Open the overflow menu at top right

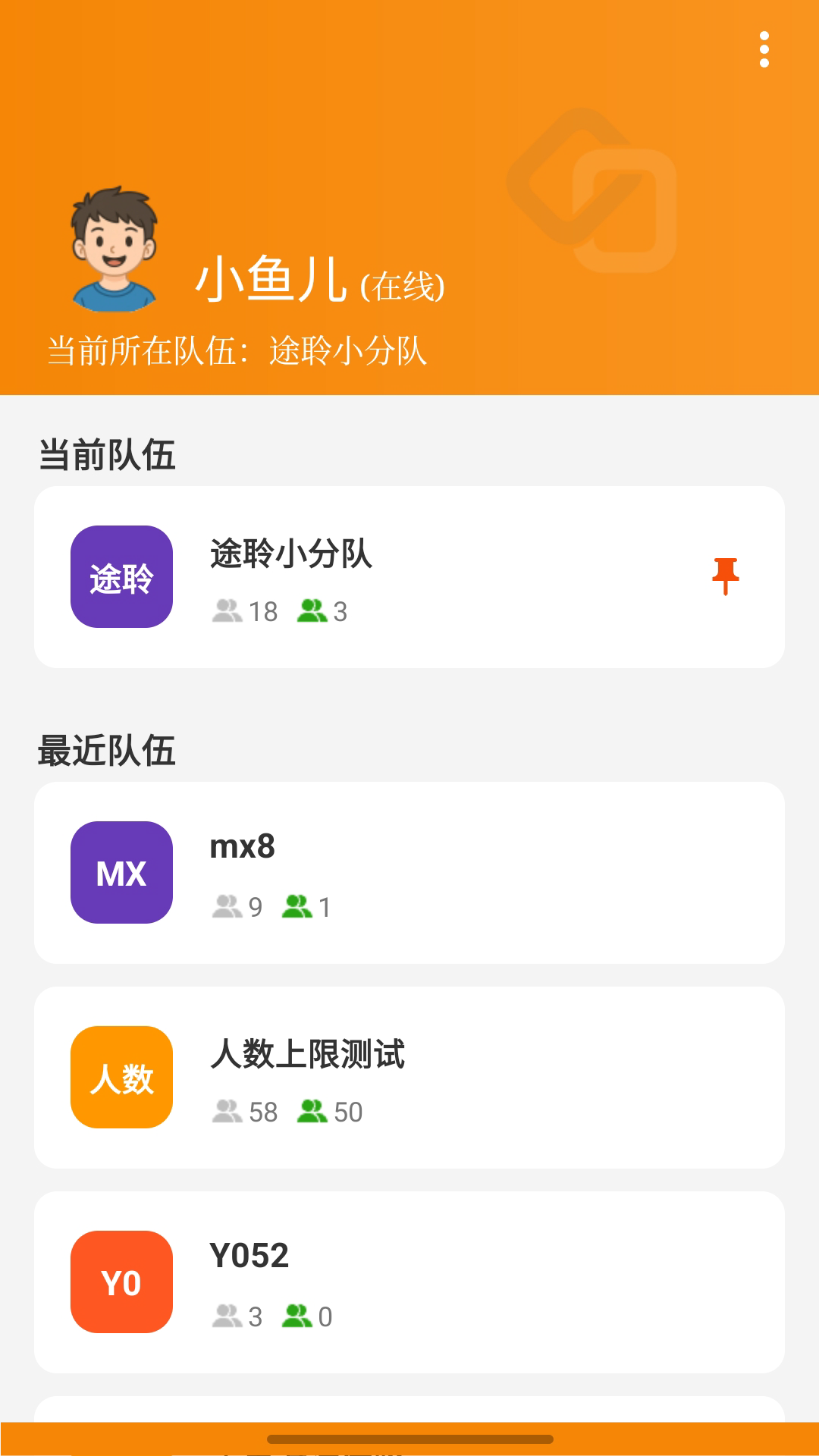(764, 49)
